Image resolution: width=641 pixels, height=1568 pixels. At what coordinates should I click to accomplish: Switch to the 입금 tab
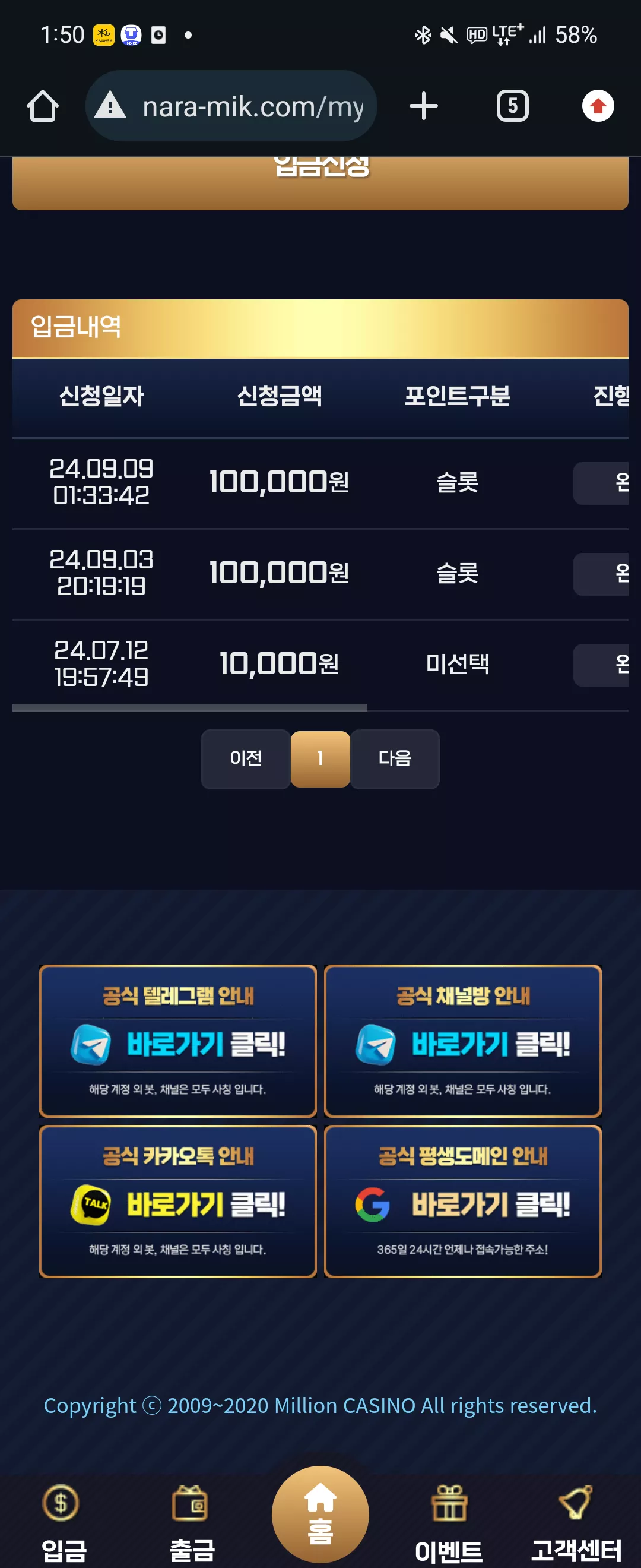[x=64, y=1523]
